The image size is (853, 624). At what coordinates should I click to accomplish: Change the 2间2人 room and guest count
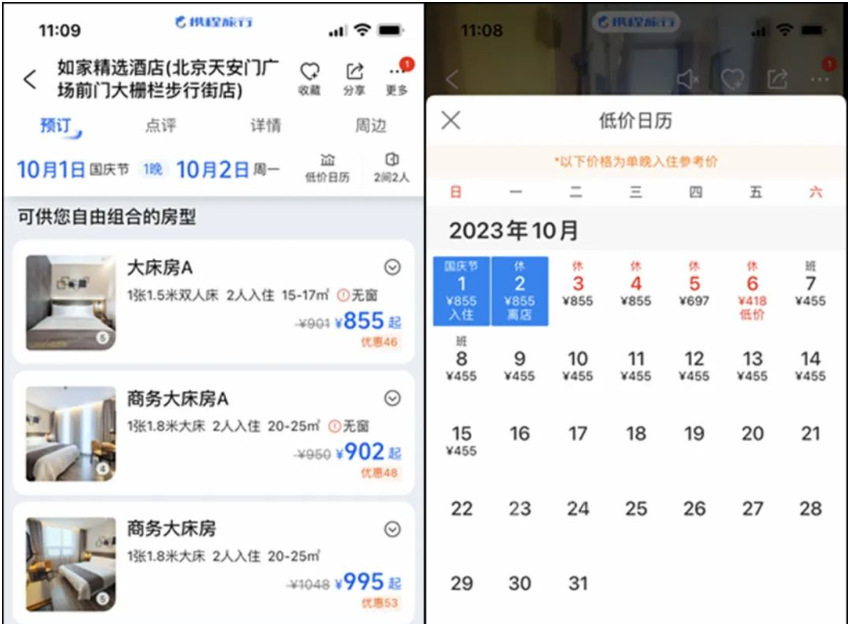coord(391,168)
